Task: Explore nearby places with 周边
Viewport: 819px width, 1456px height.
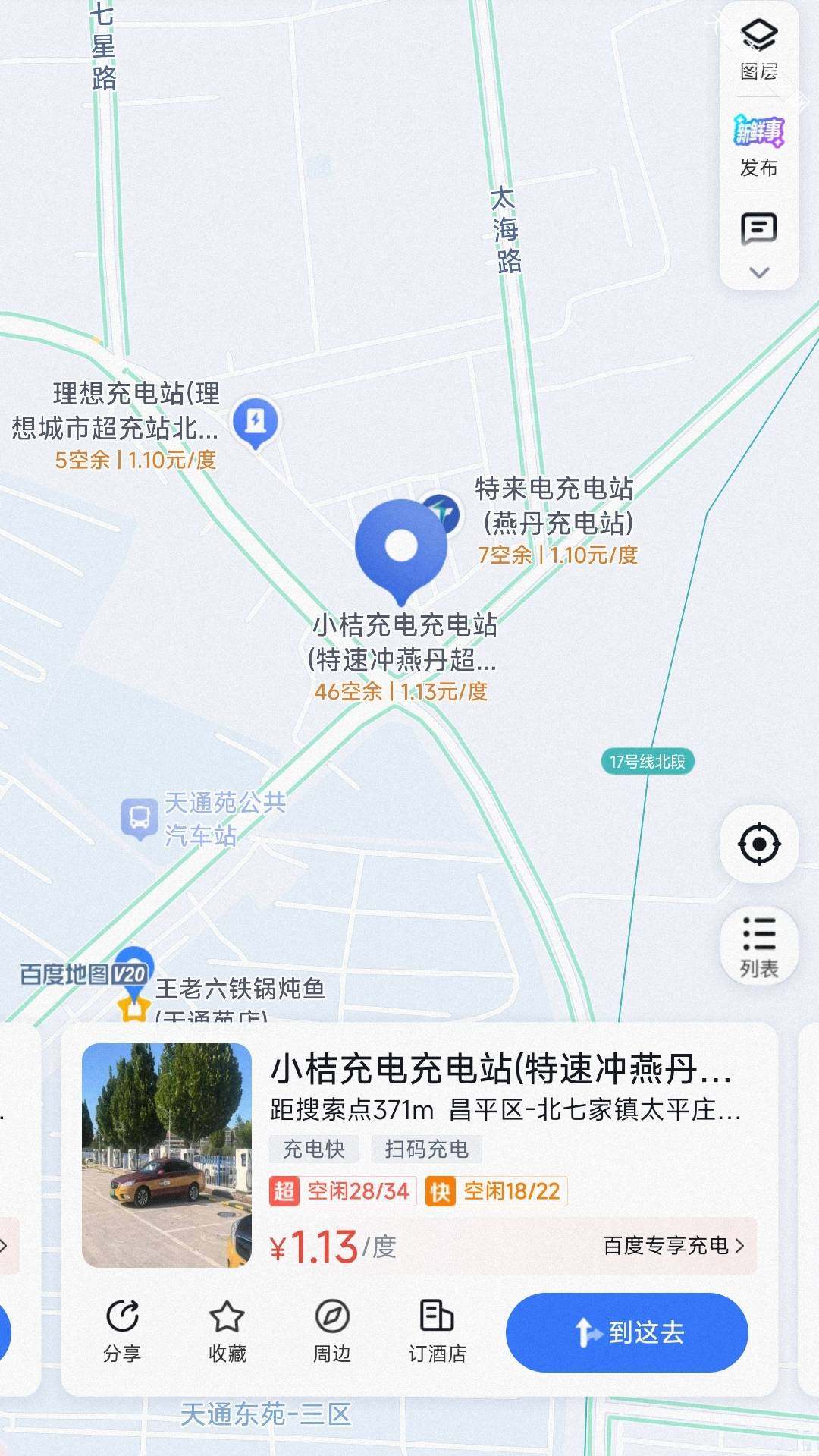Action: 332,1331
